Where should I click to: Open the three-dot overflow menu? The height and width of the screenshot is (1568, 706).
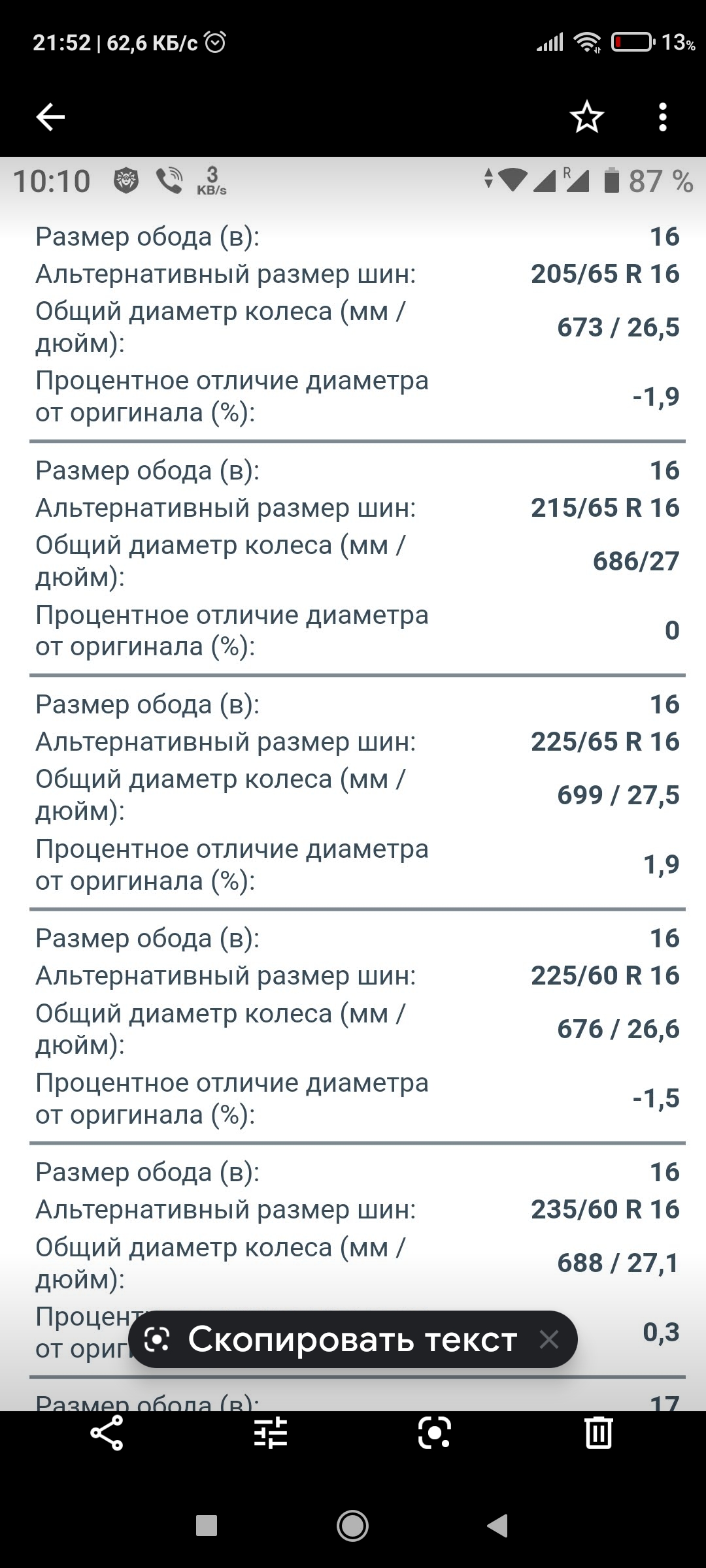point(663,118)
